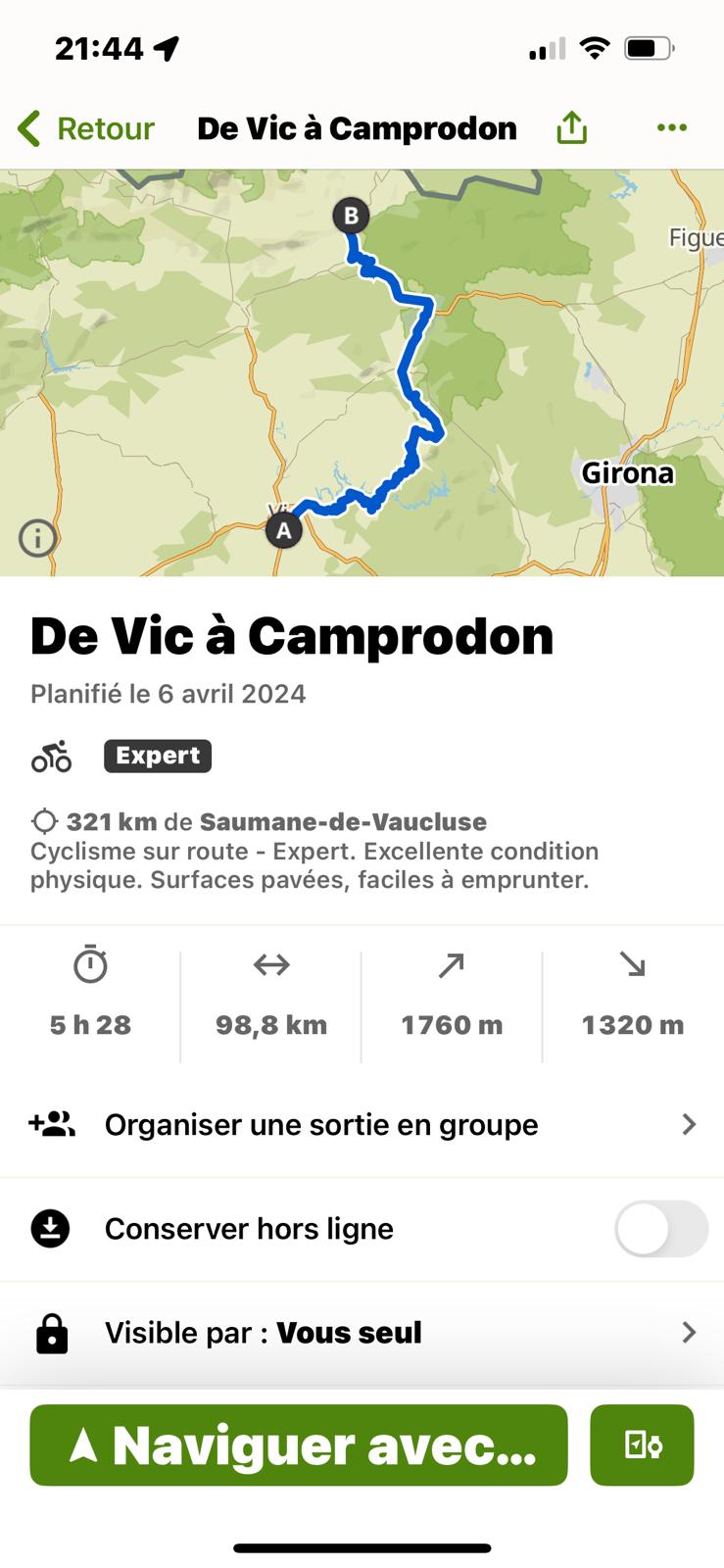Share the De Vic à Camprodon route

571,127
